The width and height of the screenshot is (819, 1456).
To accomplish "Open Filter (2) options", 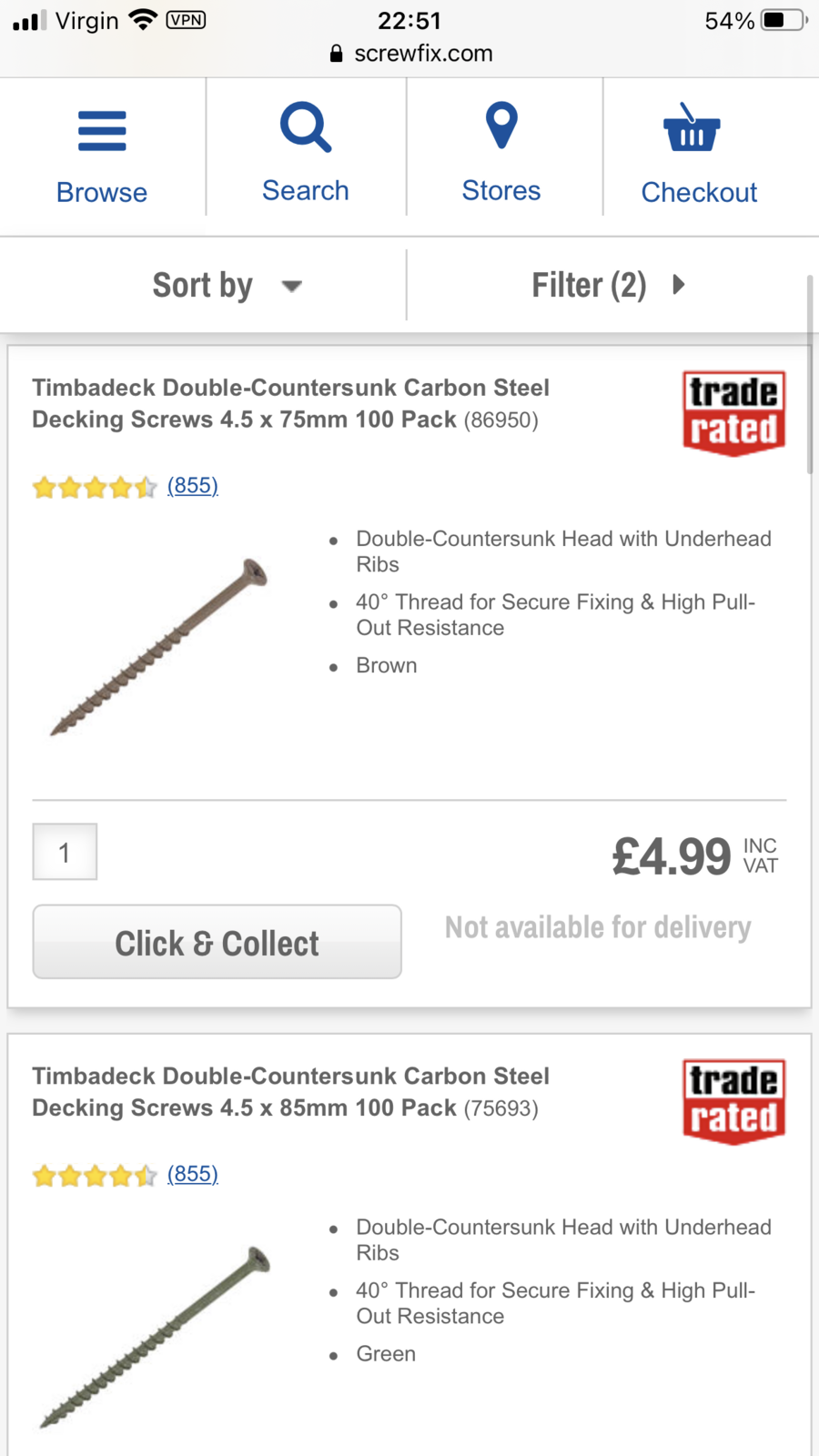I will (x=607, y=286).
